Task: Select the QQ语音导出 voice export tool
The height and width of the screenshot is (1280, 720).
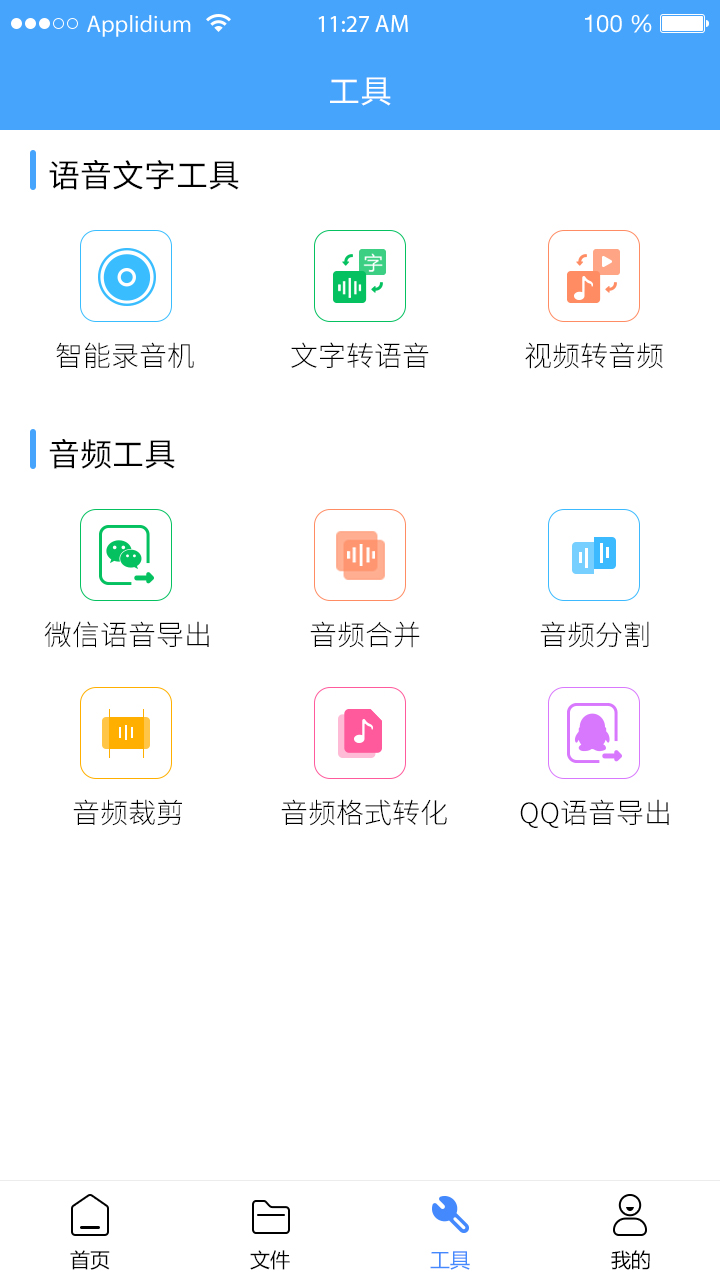Action: coord(594,734)
